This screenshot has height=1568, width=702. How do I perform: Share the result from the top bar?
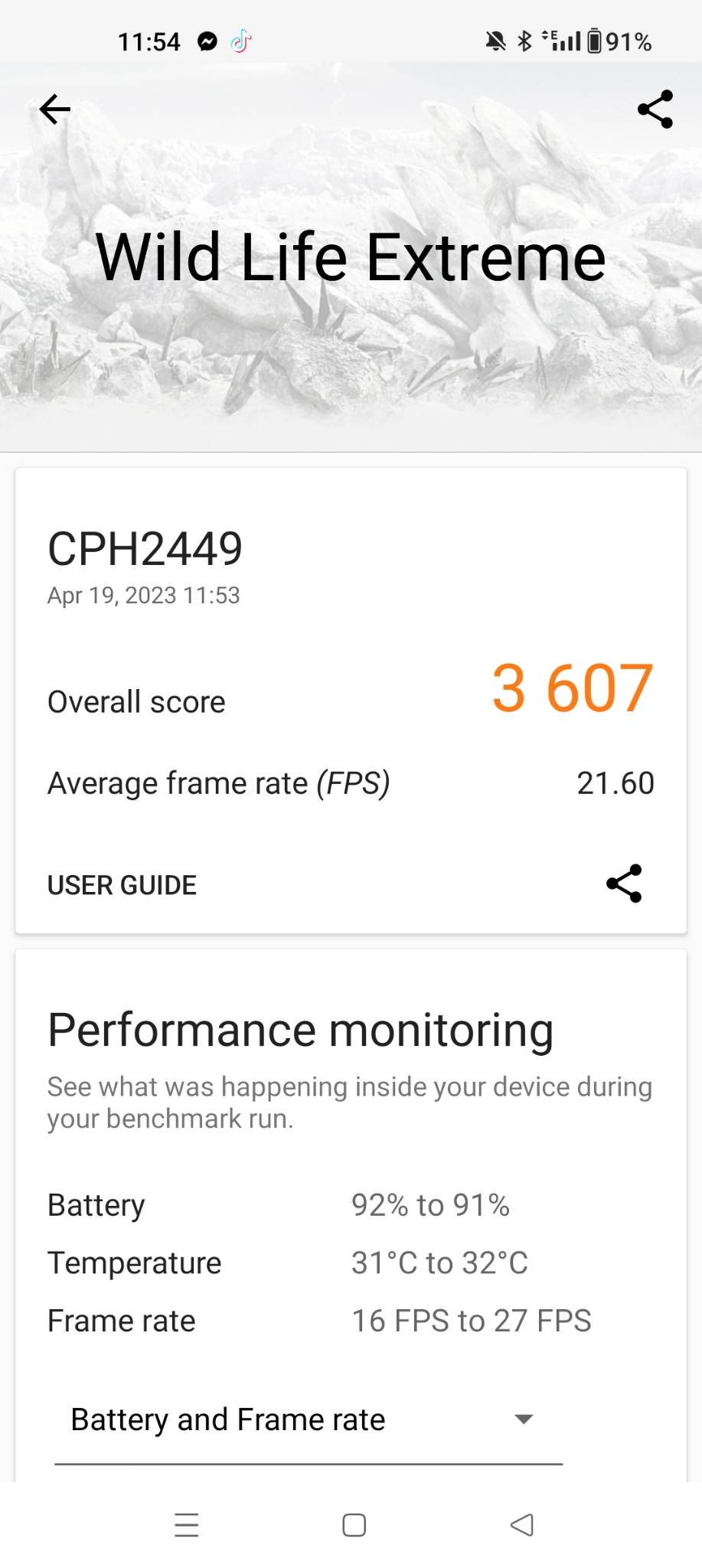pyautogui.click(x=655, y=109)
